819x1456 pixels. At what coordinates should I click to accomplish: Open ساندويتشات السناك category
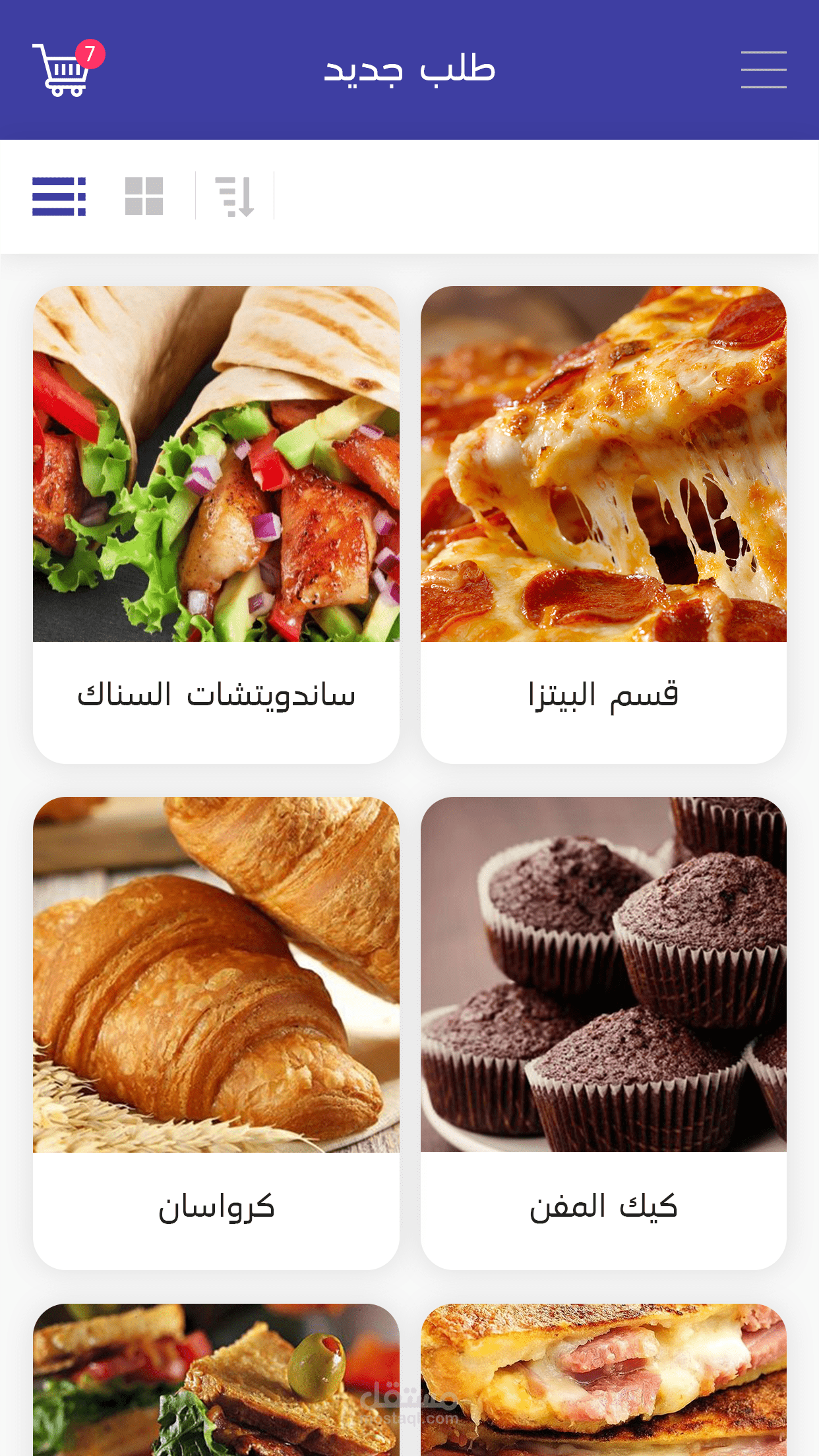tap(216, 525)
